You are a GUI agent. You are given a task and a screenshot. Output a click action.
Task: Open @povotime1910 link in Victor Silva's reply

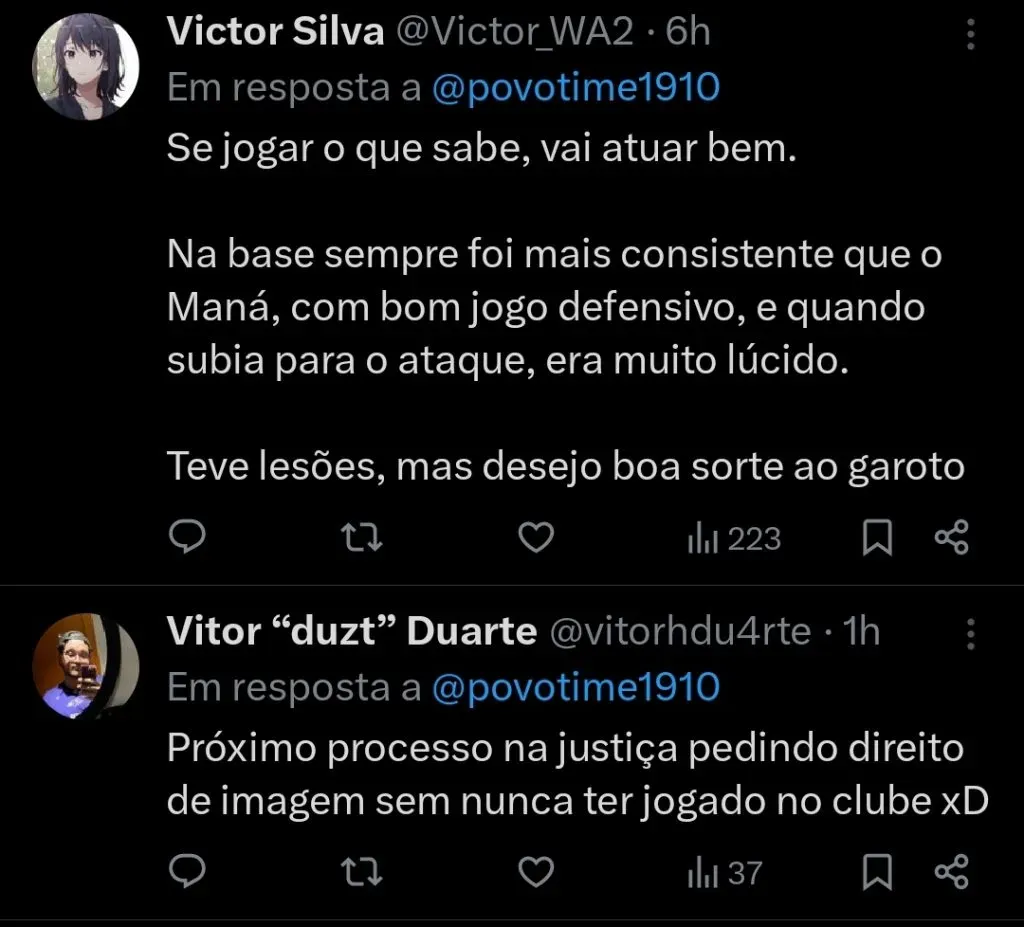pyautogui.click(x=576, y=88)
